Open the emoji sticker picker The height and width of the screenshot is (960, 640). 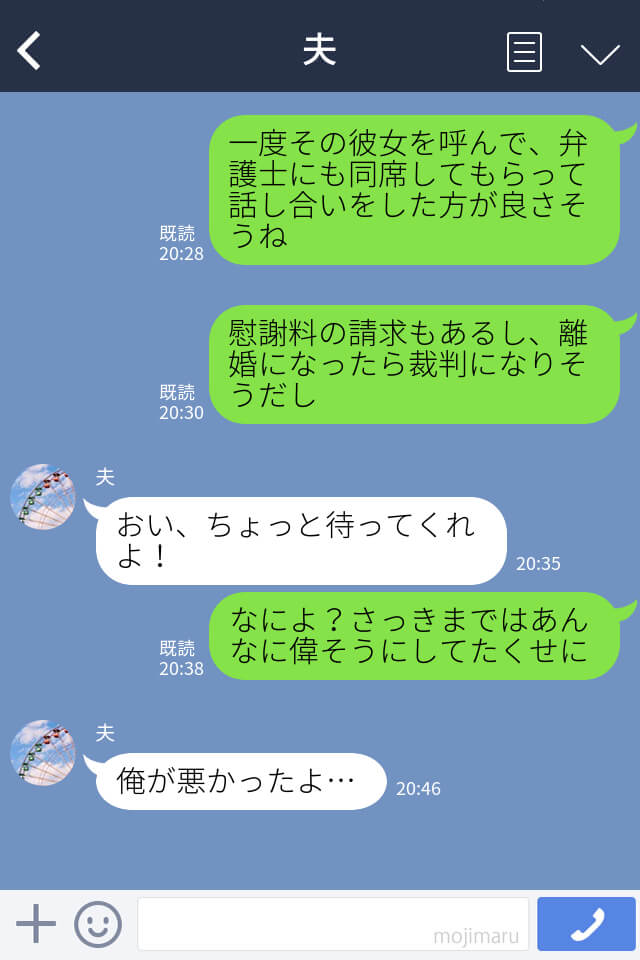pyautogui.click(x=98, y=923)
